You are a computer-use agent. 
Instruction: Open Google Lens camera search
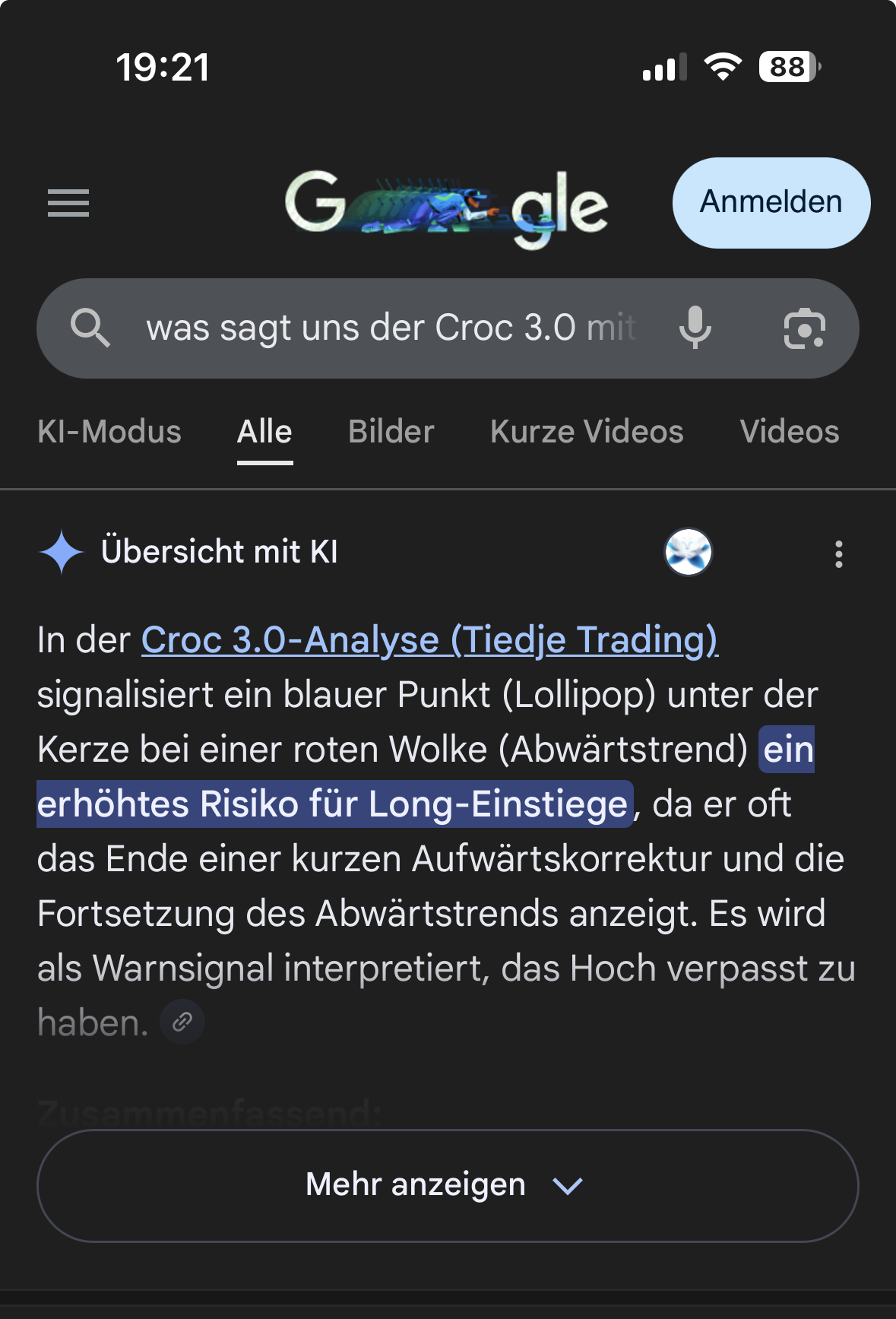click(804, 328)
